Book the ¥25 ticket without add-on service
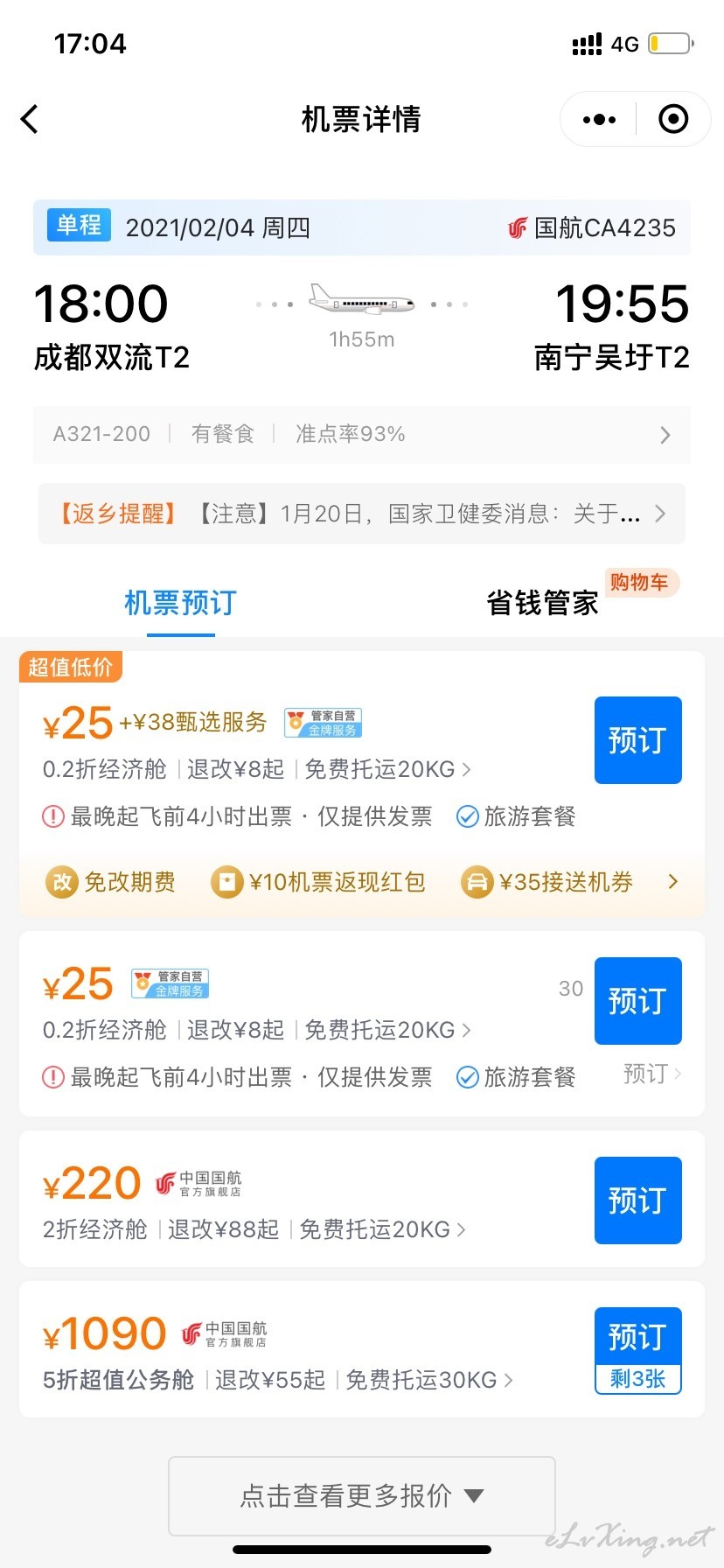The height and width of the screenshot is (1568, 724). point(638,1001)
